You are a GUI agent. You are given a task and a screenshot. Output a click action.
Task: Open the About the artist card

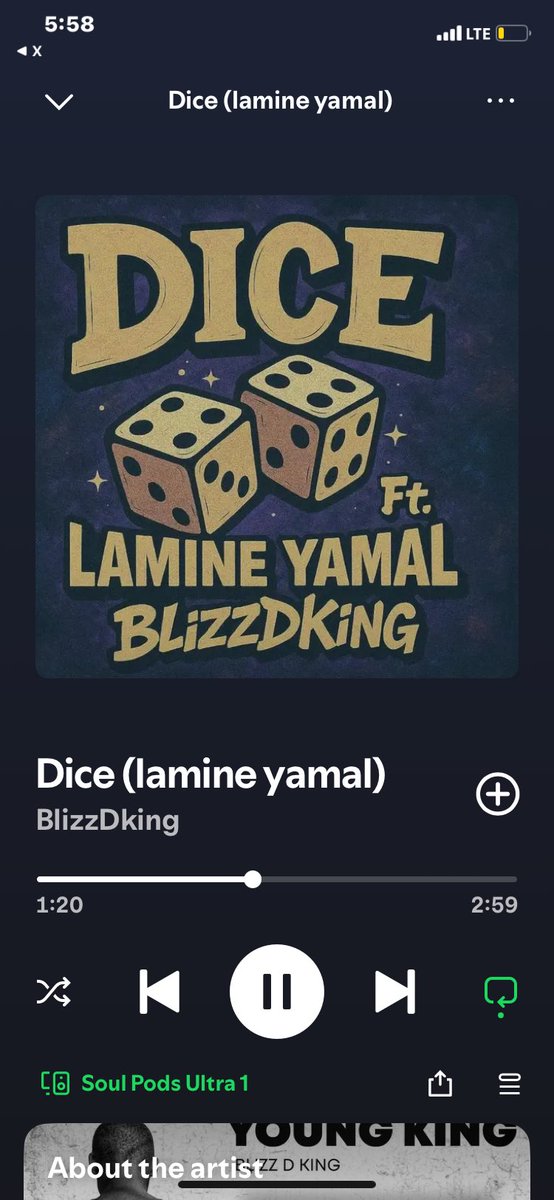[277, 1160]
